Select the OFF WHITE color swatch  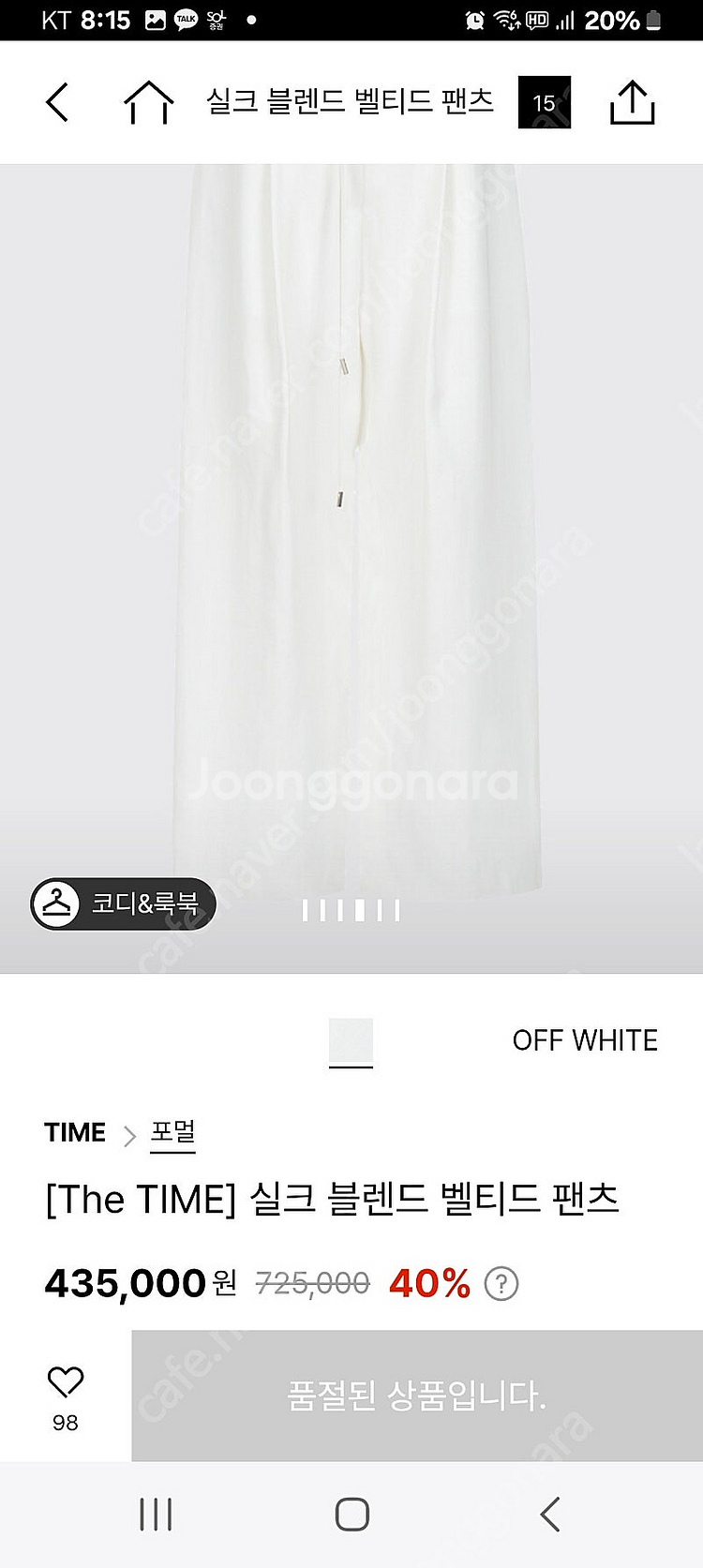(x=351, y=1041)
